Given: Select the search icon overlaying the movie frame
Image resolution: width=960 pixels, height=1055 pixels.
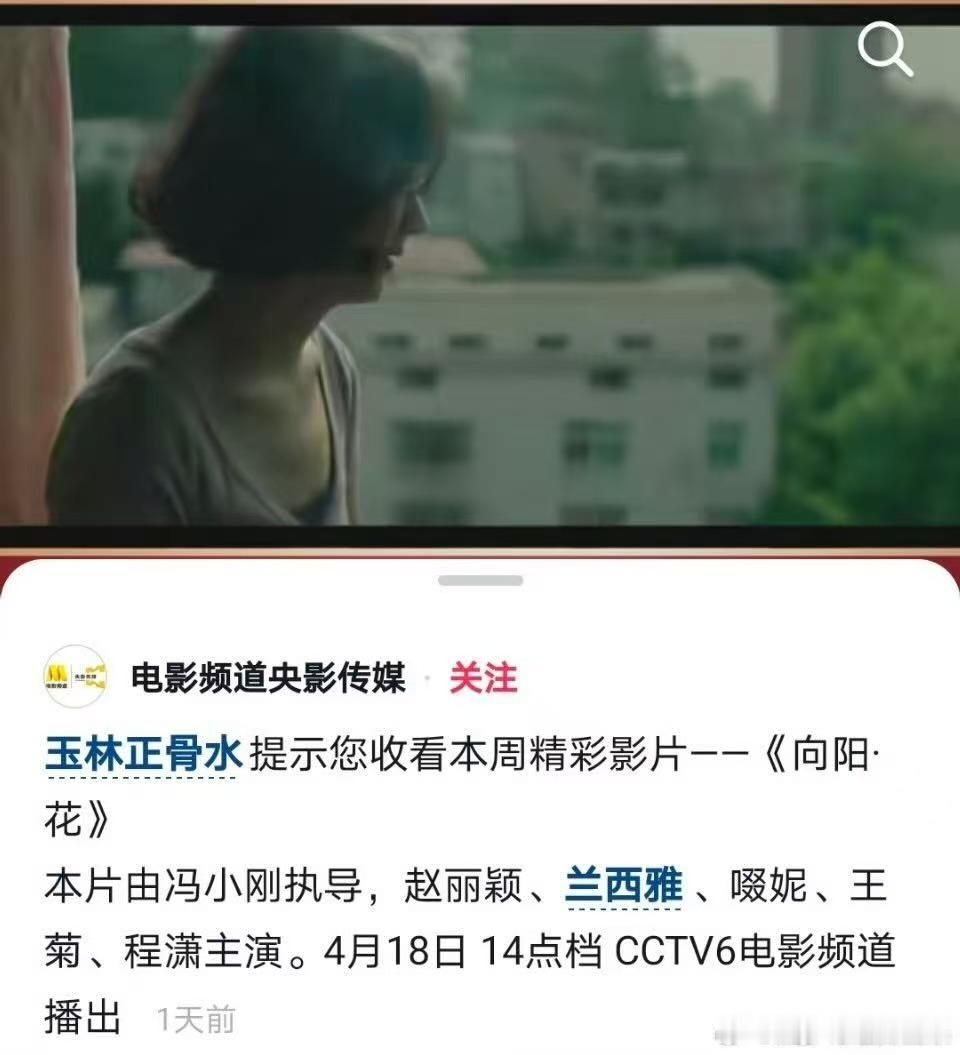Looking at the screenshot, I should 886,52.
